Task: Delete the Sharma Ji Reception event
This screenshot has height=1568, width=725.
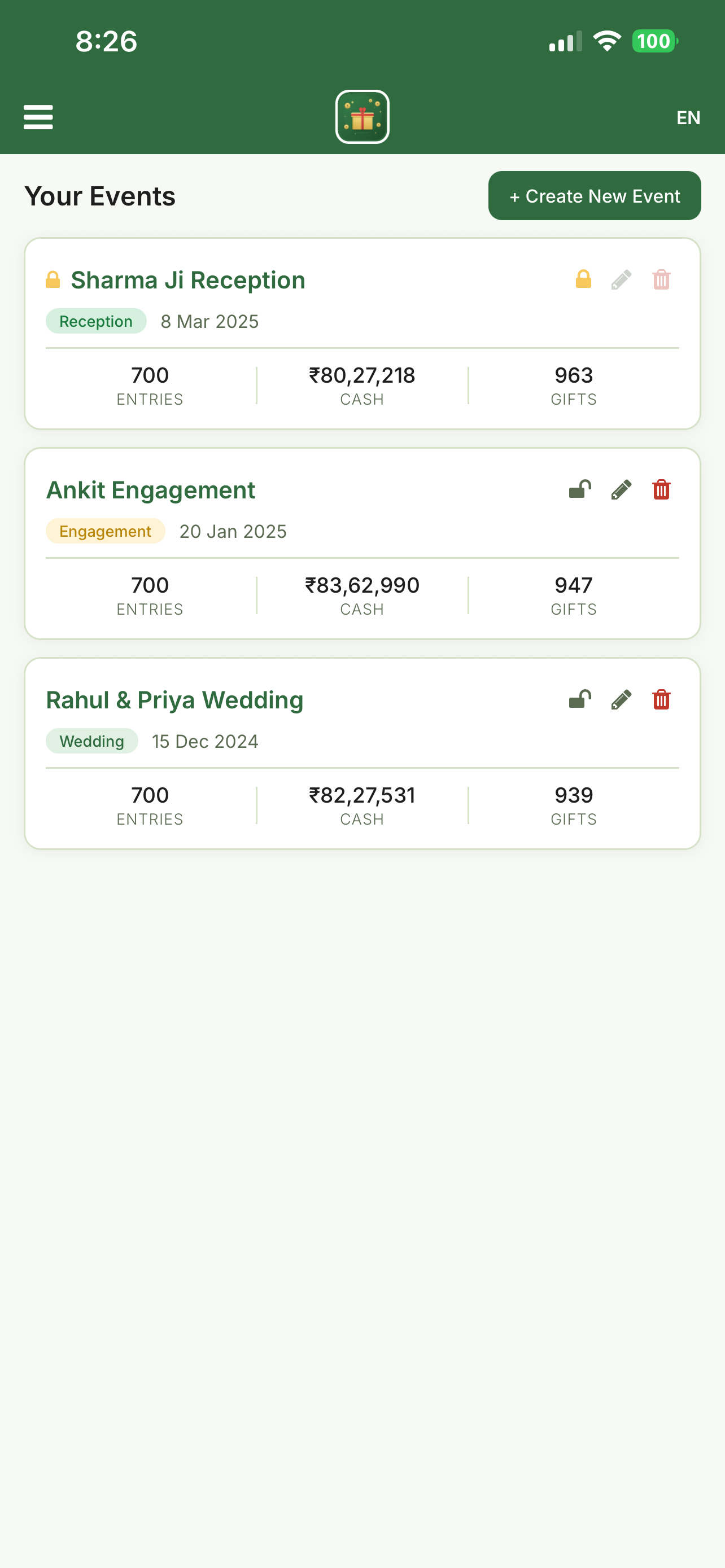Action: [662, 279]
